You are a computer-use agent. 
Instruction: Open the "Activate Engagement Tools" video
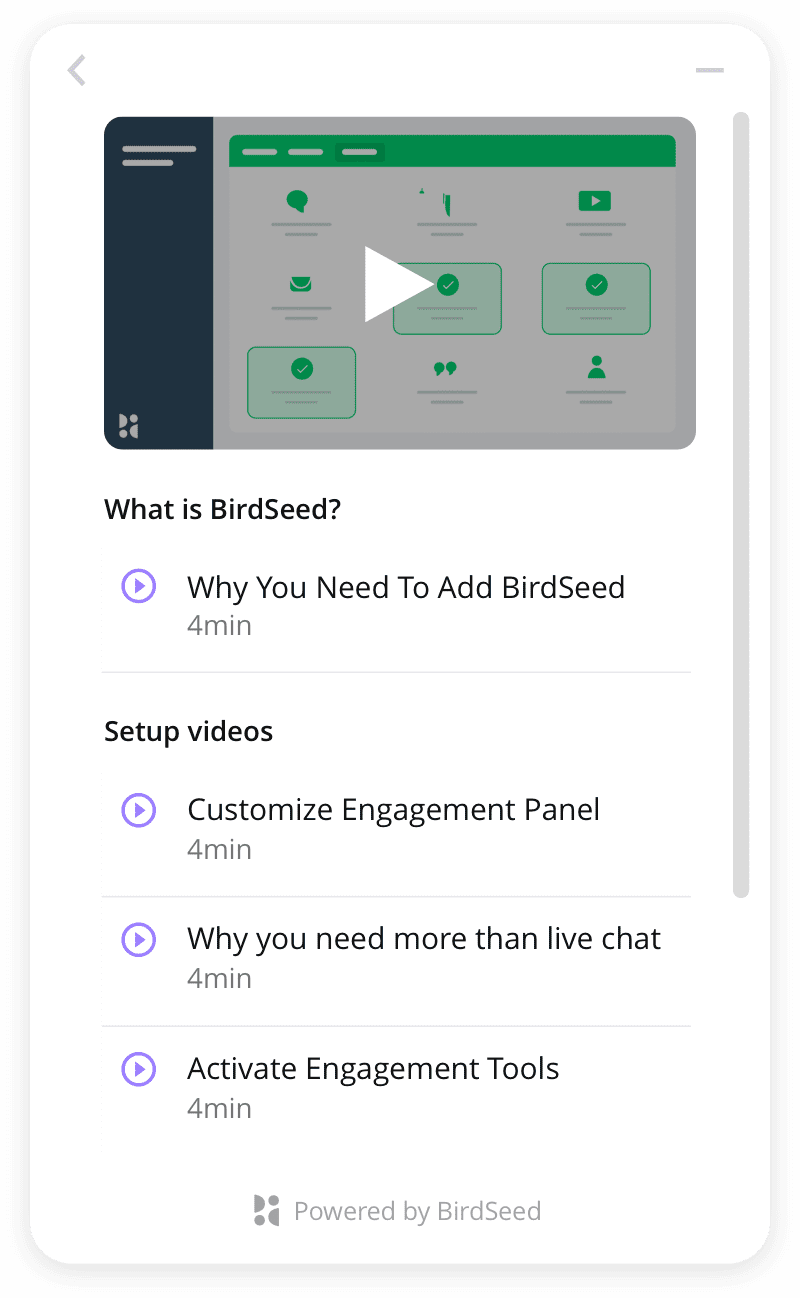pos(373,1069)
